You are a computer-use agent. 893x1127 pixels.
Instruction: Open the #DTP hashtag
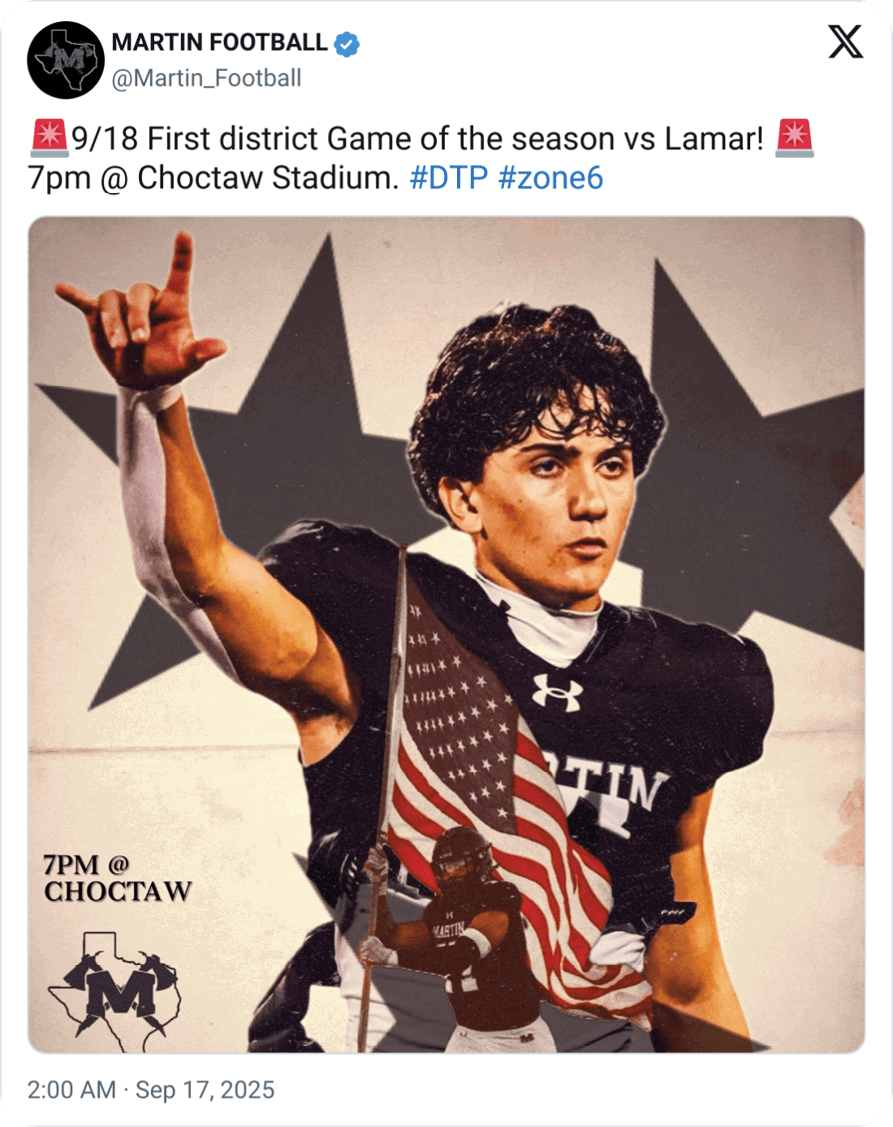[x=448, y=178]
